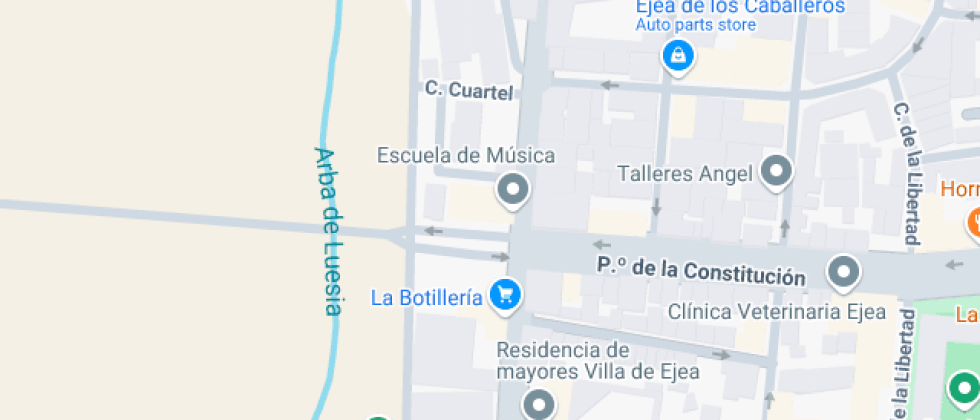Open the Talleres Angel place marker

click(776, 170)
